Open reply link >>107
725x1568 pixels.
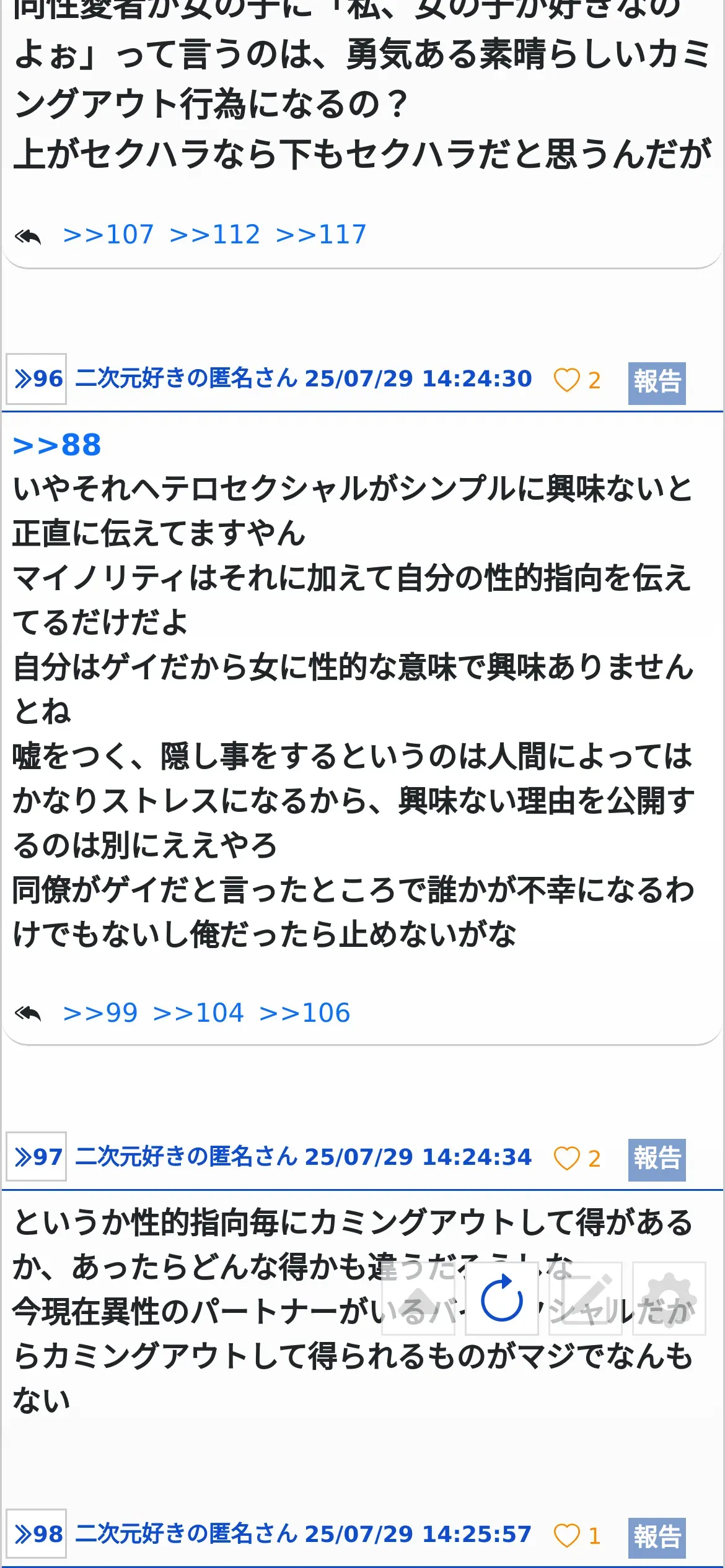(x=108, y=235)
